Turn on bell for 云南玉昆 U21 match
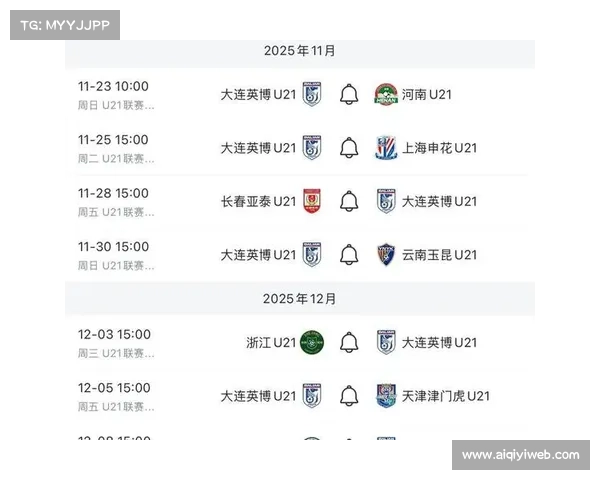This screenshot has width=600, height=480. click(x=348, y=255)
